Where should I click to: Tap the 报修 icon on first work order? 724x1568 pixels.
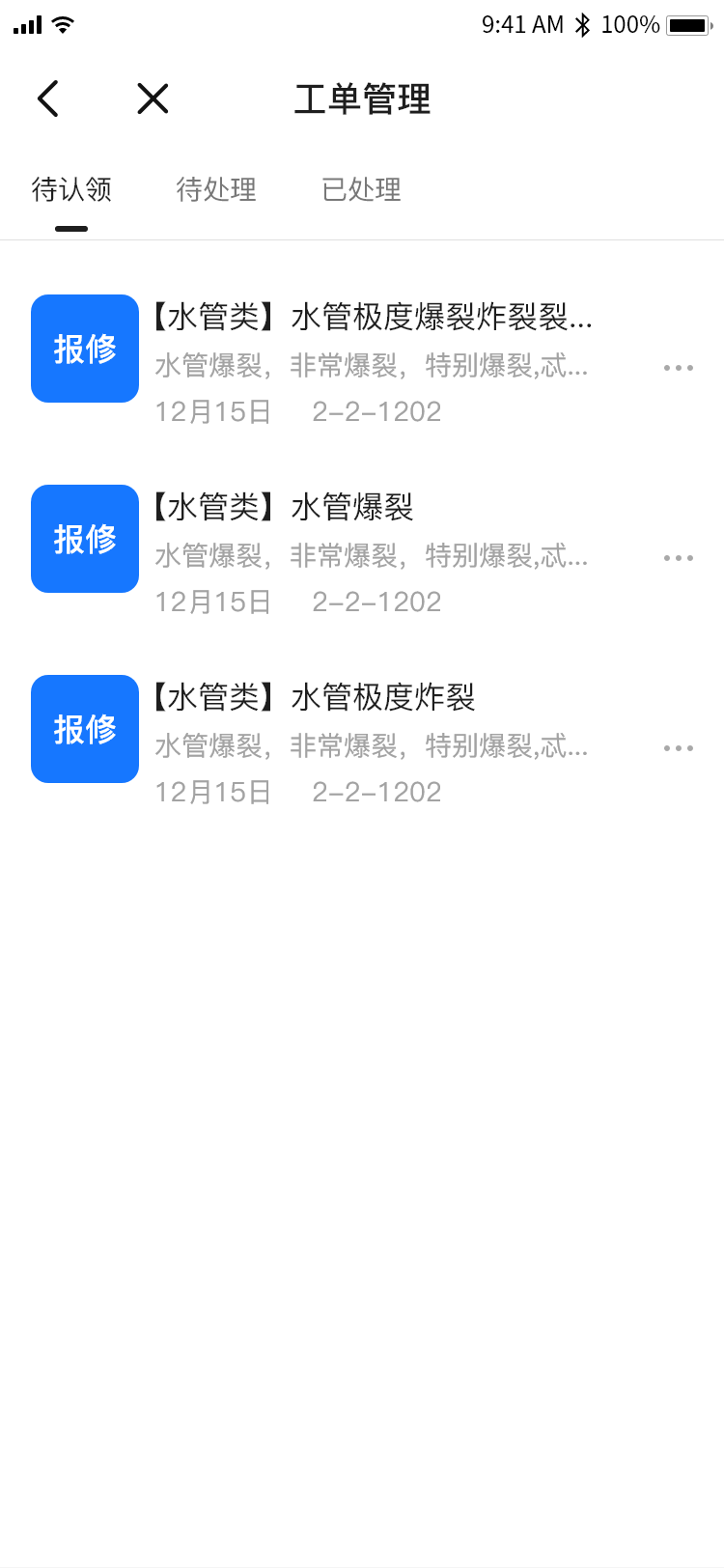pyautogui.click(x=84, y=349)
